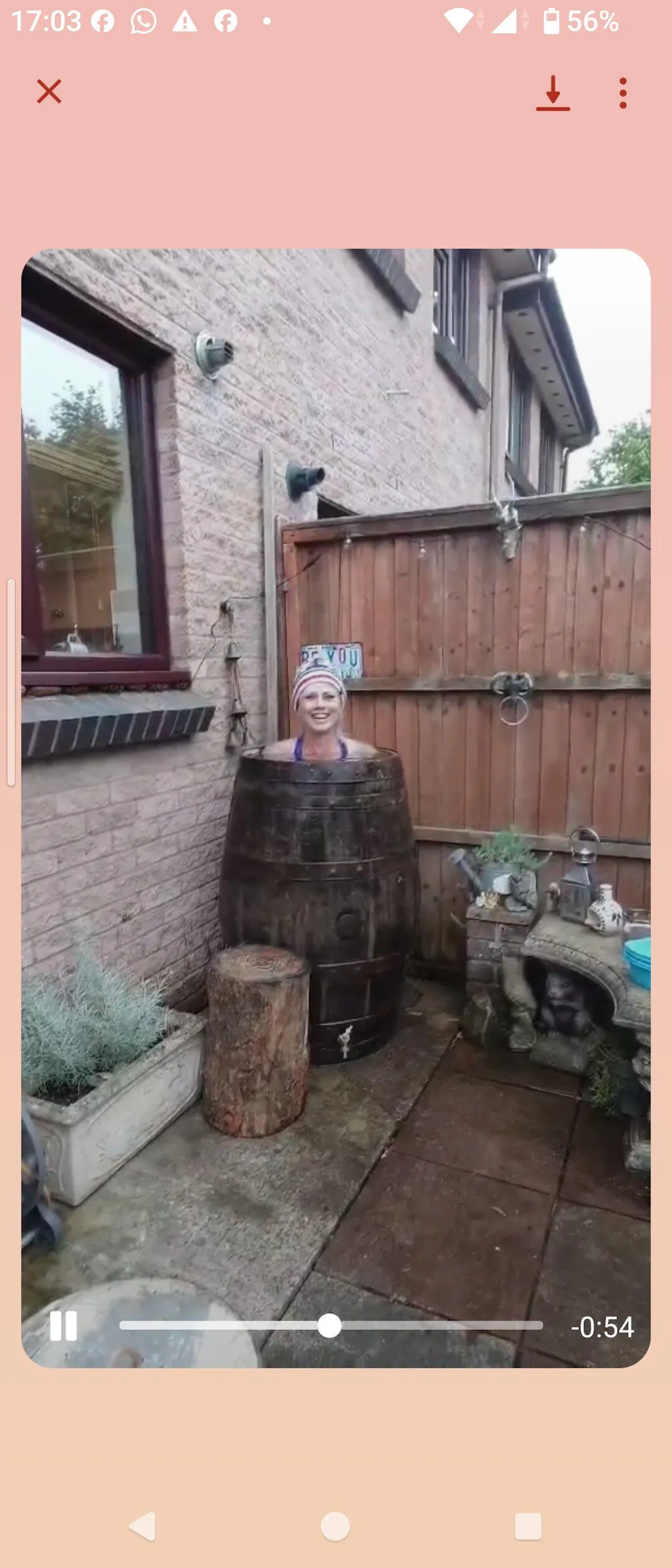Open the overflow menu
The height and width of the screenshot is (1568, 672).
click(x=623, y=93)
